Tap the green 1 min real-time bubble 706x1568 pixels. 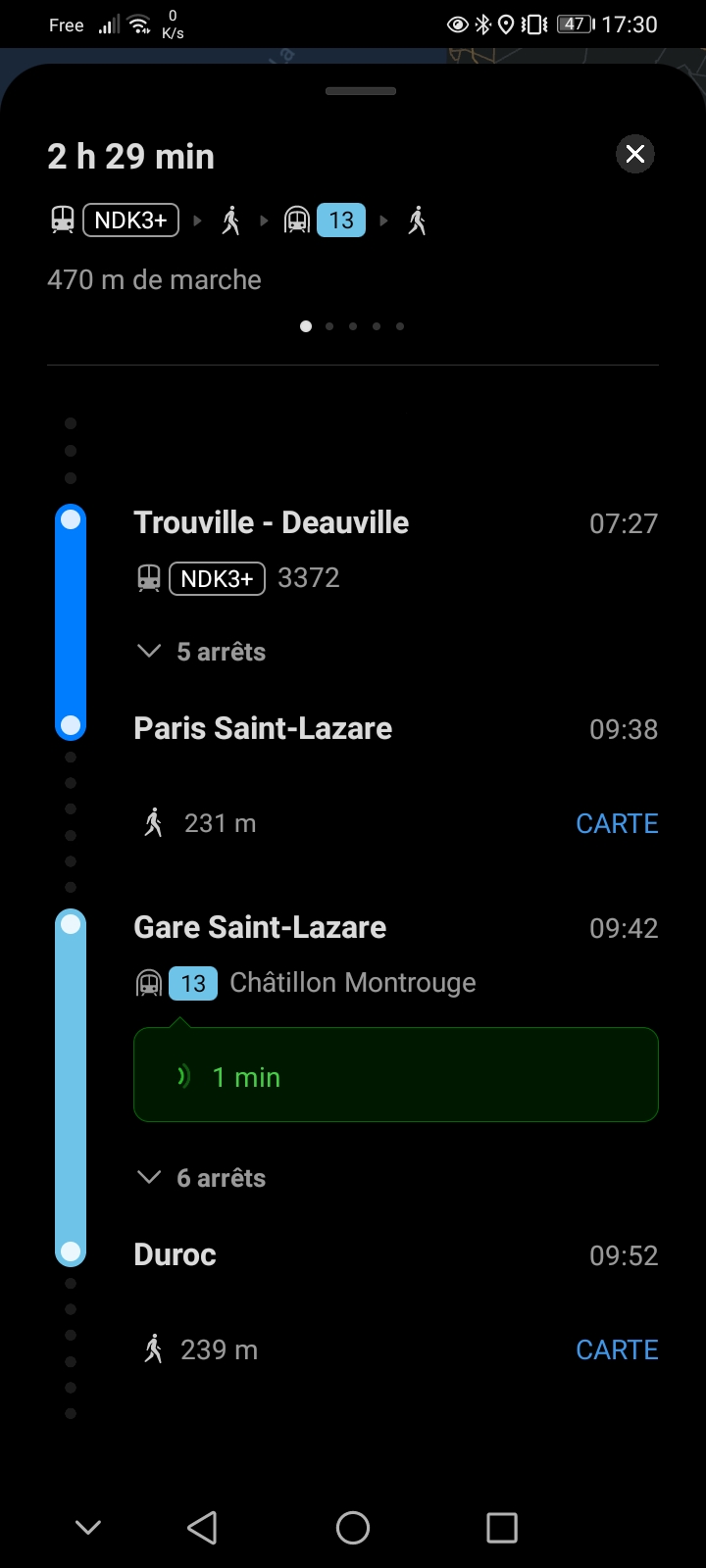[x=395, y=1075]
